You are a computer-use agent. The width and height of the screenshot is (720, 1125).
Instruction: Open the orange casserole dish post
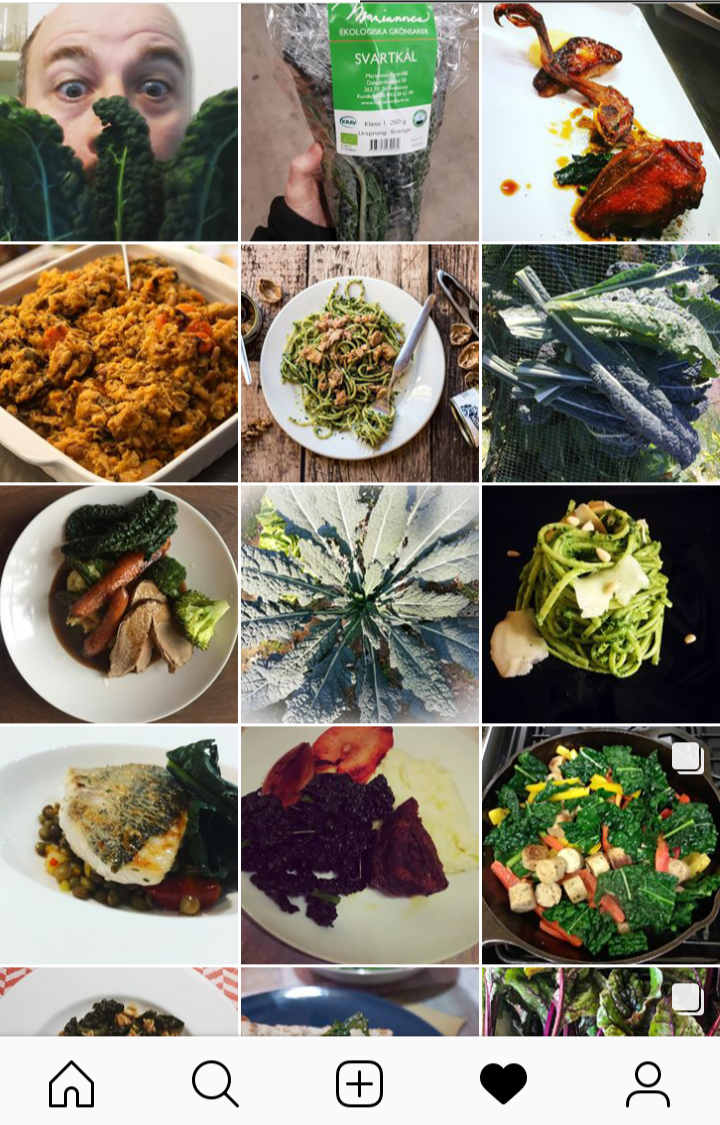tap(119, 363)
